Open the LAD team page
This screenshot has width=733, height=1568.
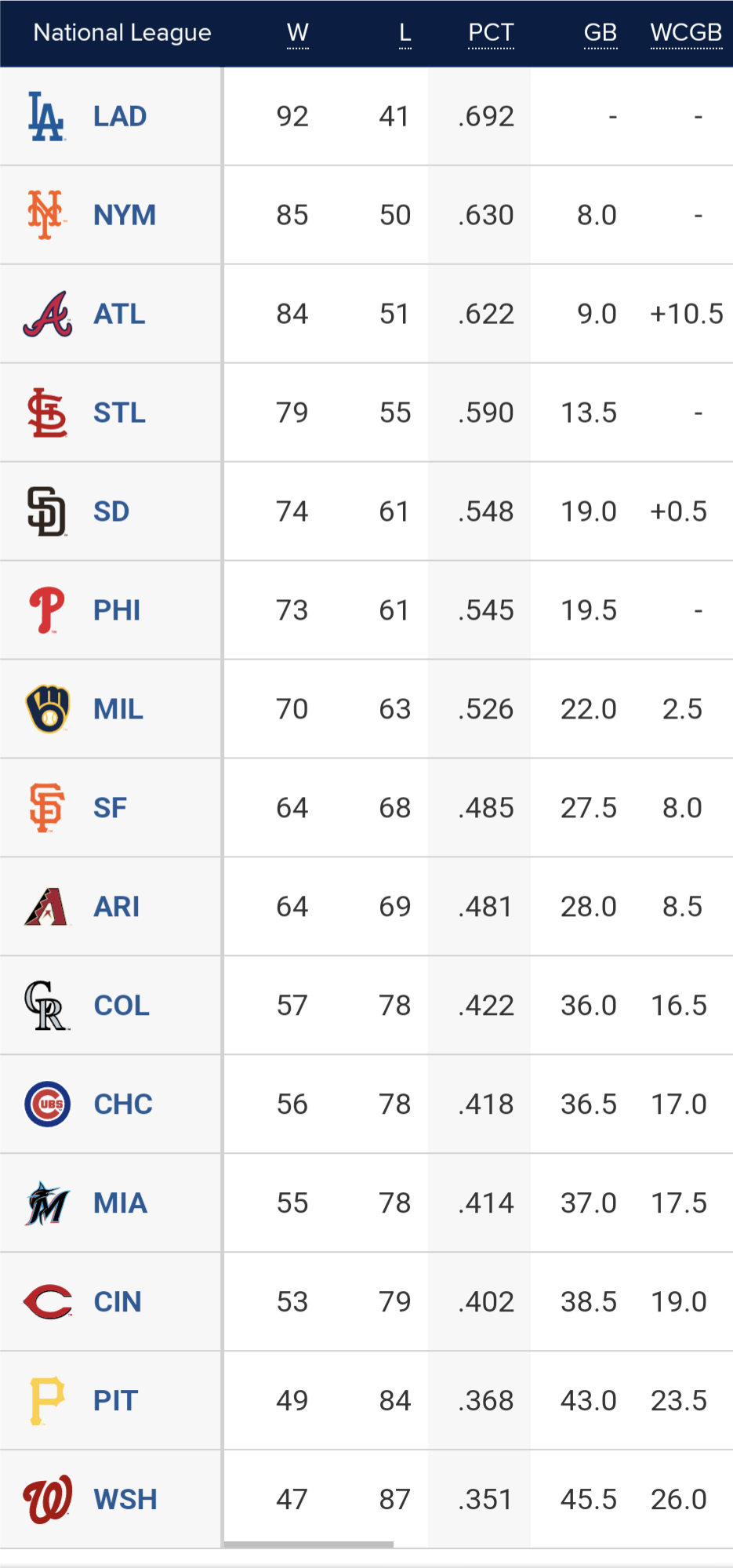(x=120, y=116)
